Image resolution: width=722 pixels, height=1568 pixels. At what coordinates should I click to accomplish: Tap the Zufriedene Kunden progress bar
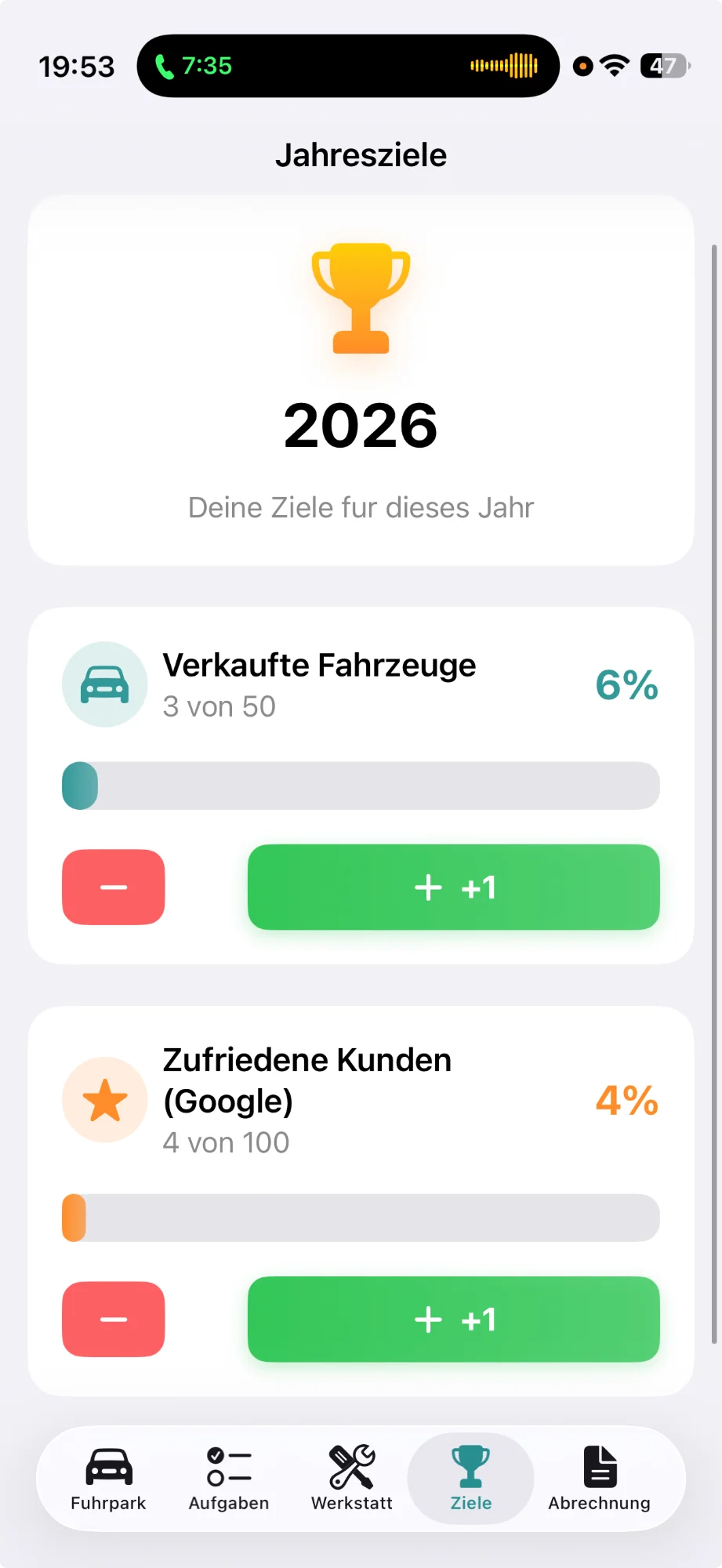361,1218
